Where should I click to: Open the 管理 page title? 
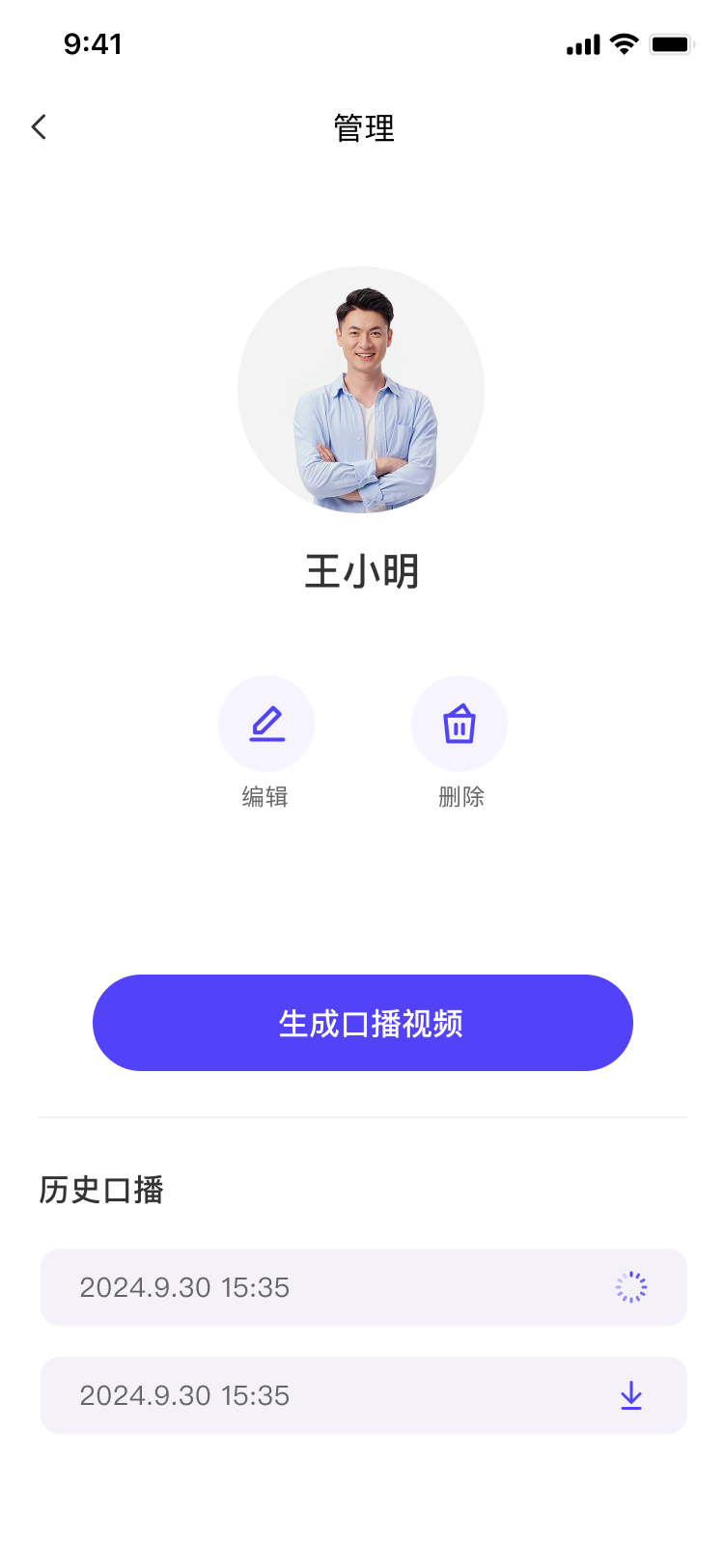click(362, 128)
